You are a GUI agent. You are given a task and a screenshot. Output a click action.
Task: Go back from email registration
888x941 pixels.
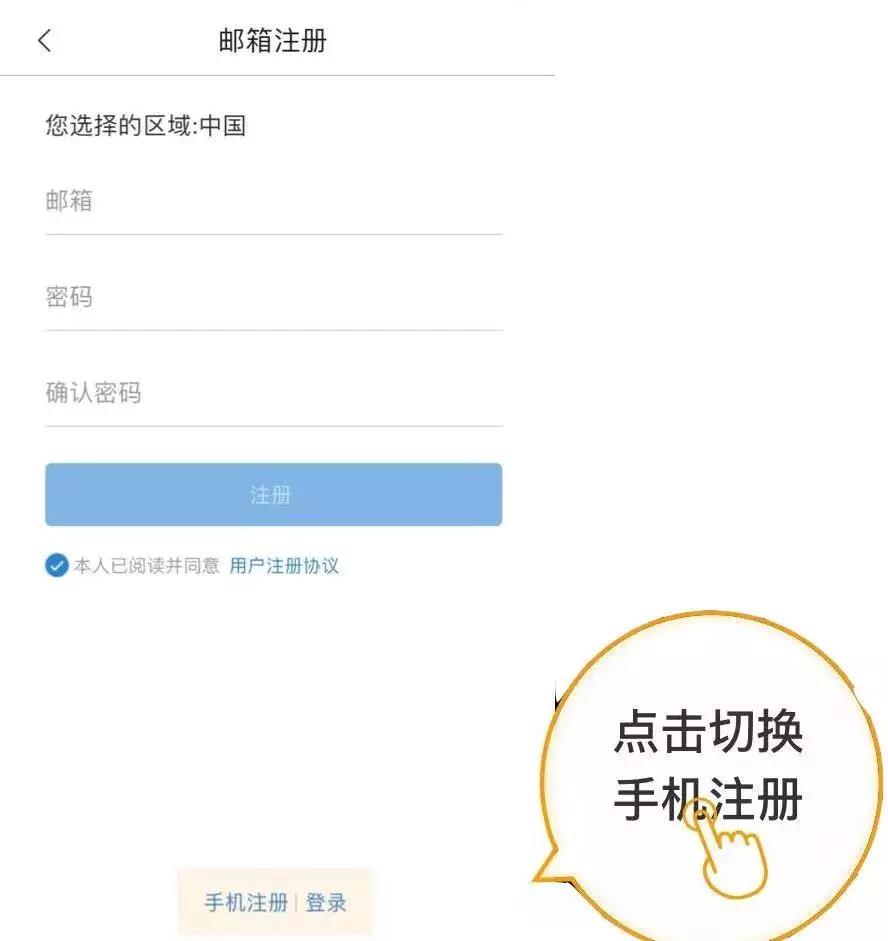point(44,41)
